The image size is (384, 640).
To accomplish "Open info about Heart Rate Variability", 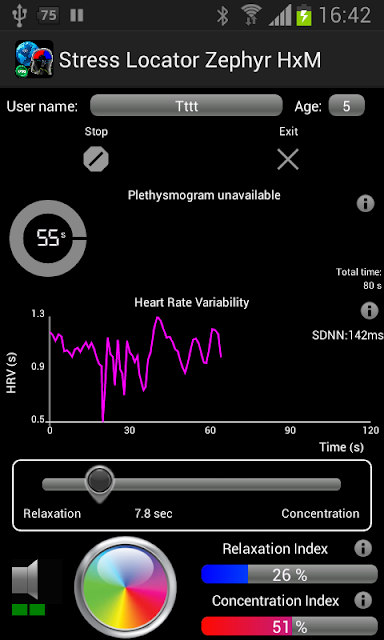I will coord(369,311).
